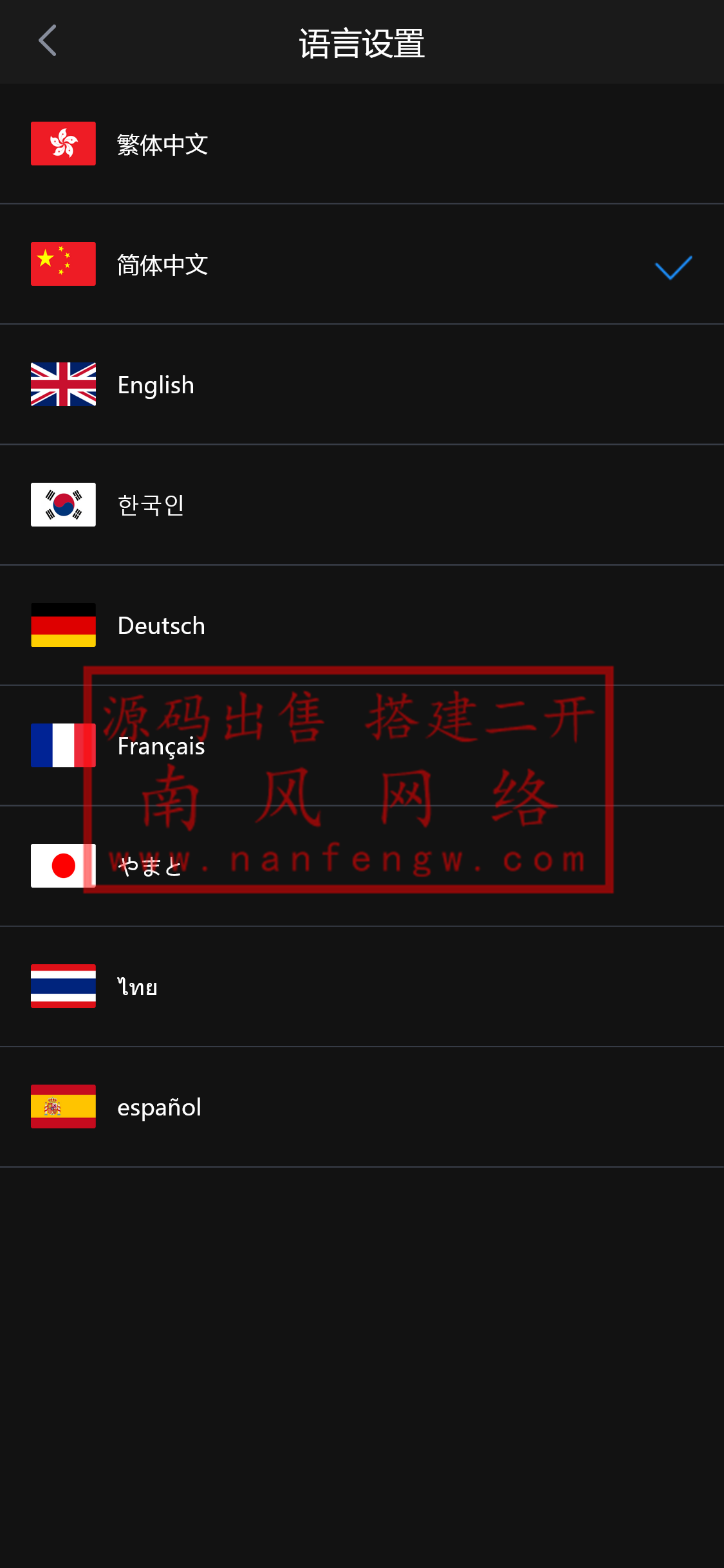724x1568 pixels.
Task: Click the Spain flag icon
Action: coord(62,1106)
